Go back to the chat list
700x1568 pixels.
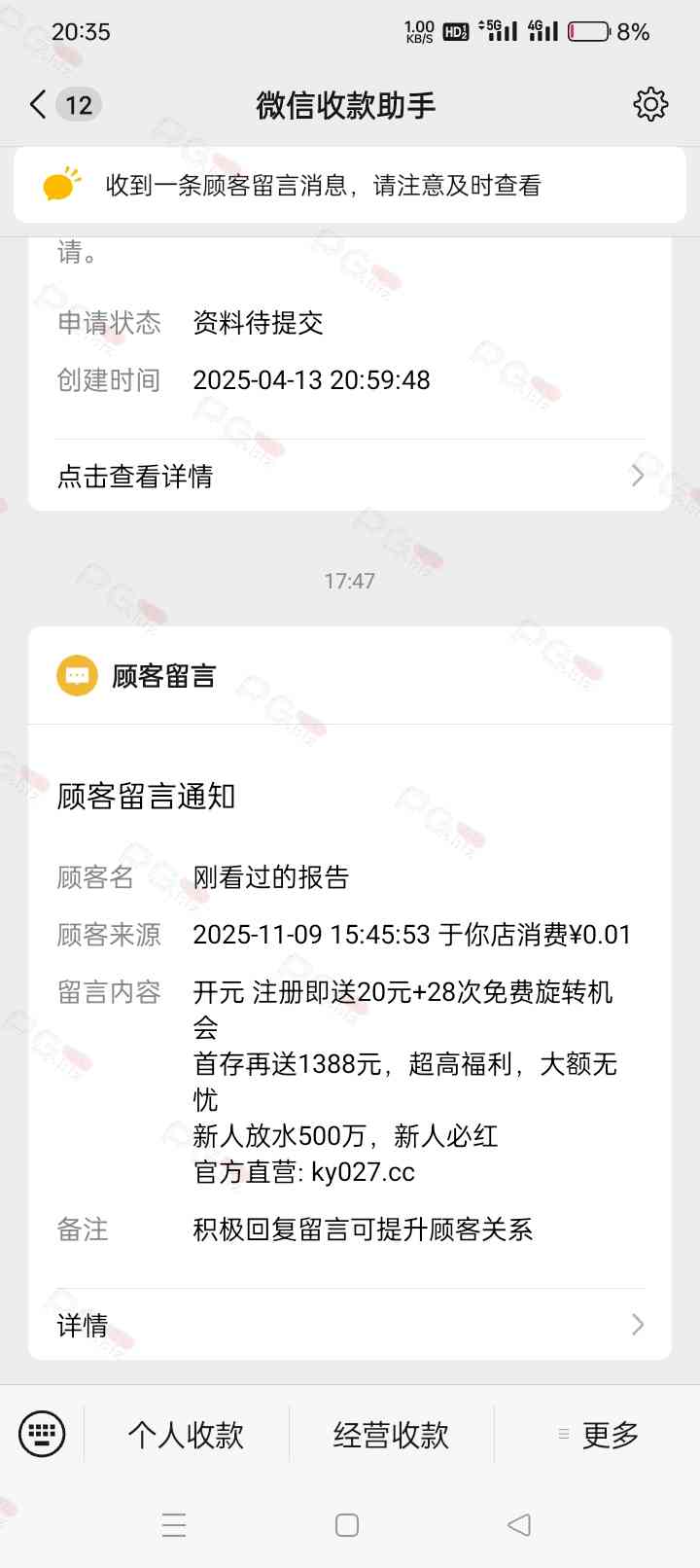[x=39, y=104]
